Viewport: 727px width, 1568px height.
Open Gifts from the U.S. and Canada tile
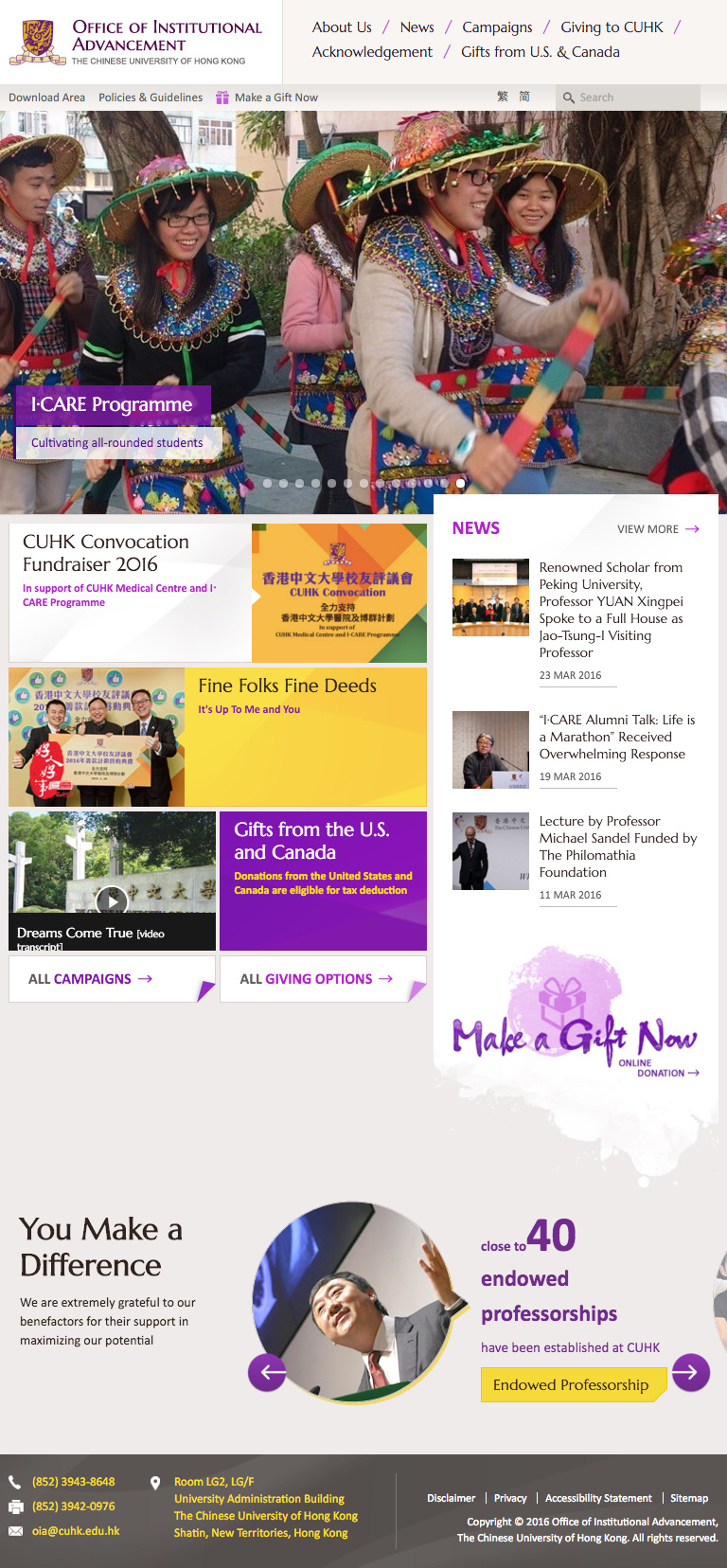coord(323,881)
